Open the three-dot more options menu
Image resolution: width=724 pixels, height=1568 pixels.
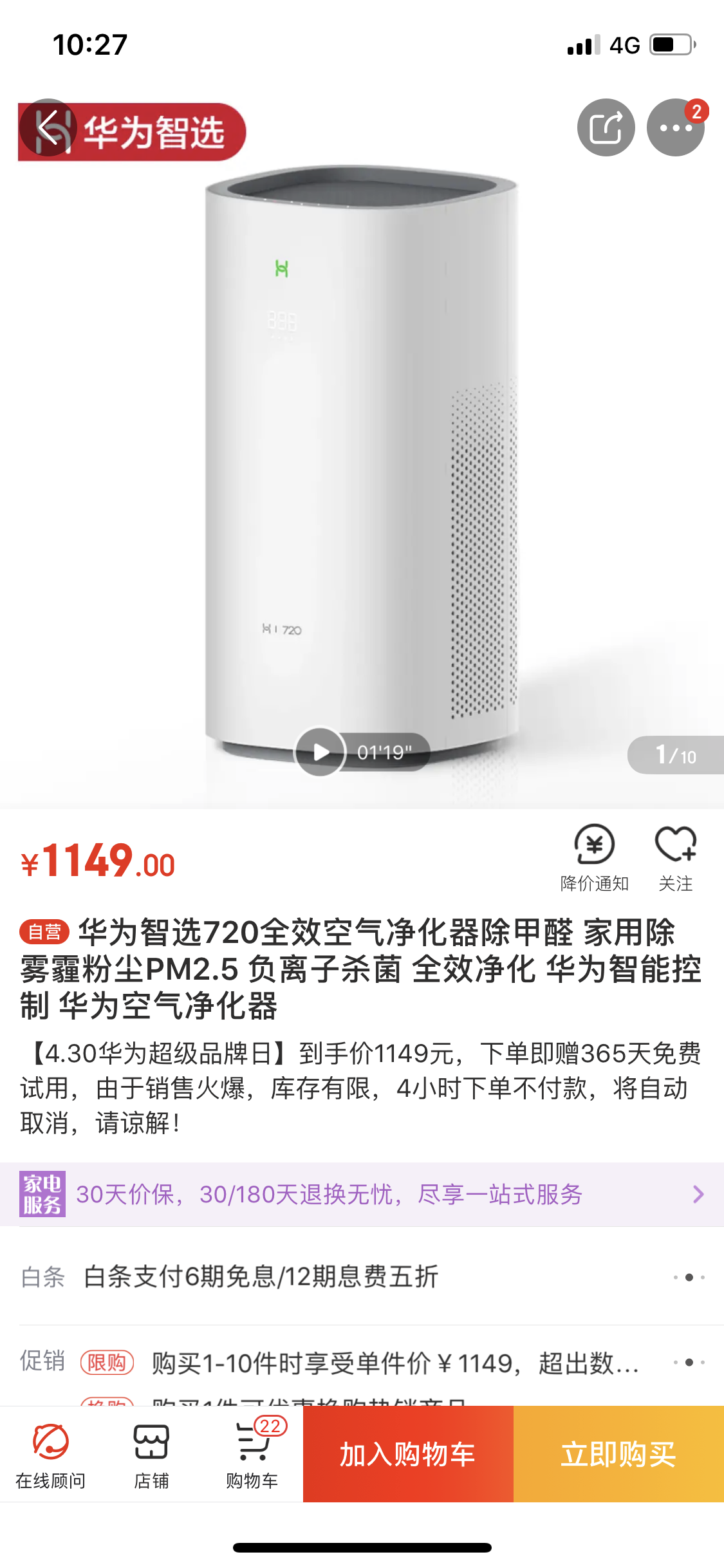pos(675,127)
